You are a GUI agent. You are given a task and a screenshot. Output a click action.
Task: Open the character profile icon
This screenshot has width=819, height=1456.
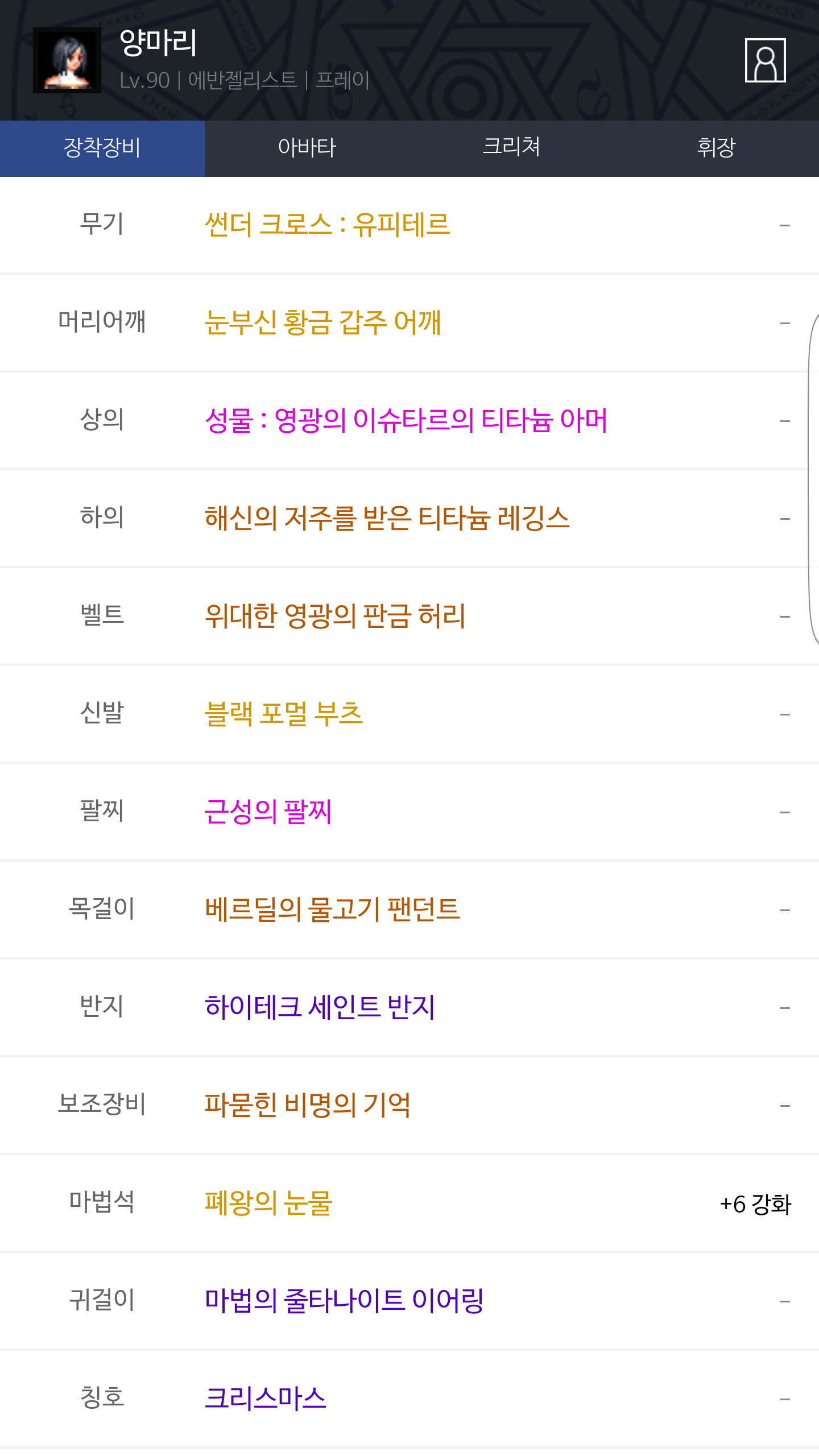point(765,60)
